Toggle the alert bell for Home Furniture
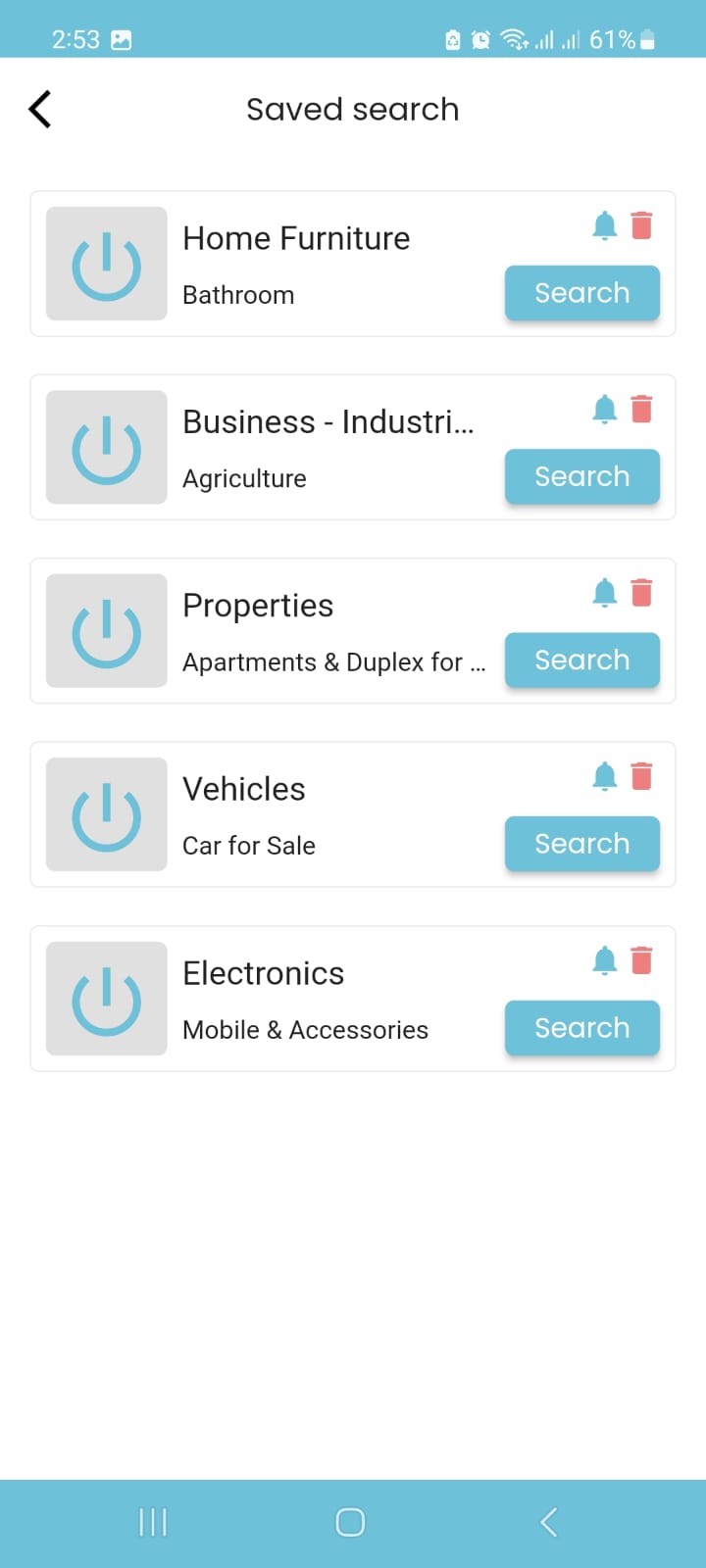 (605, 225)
